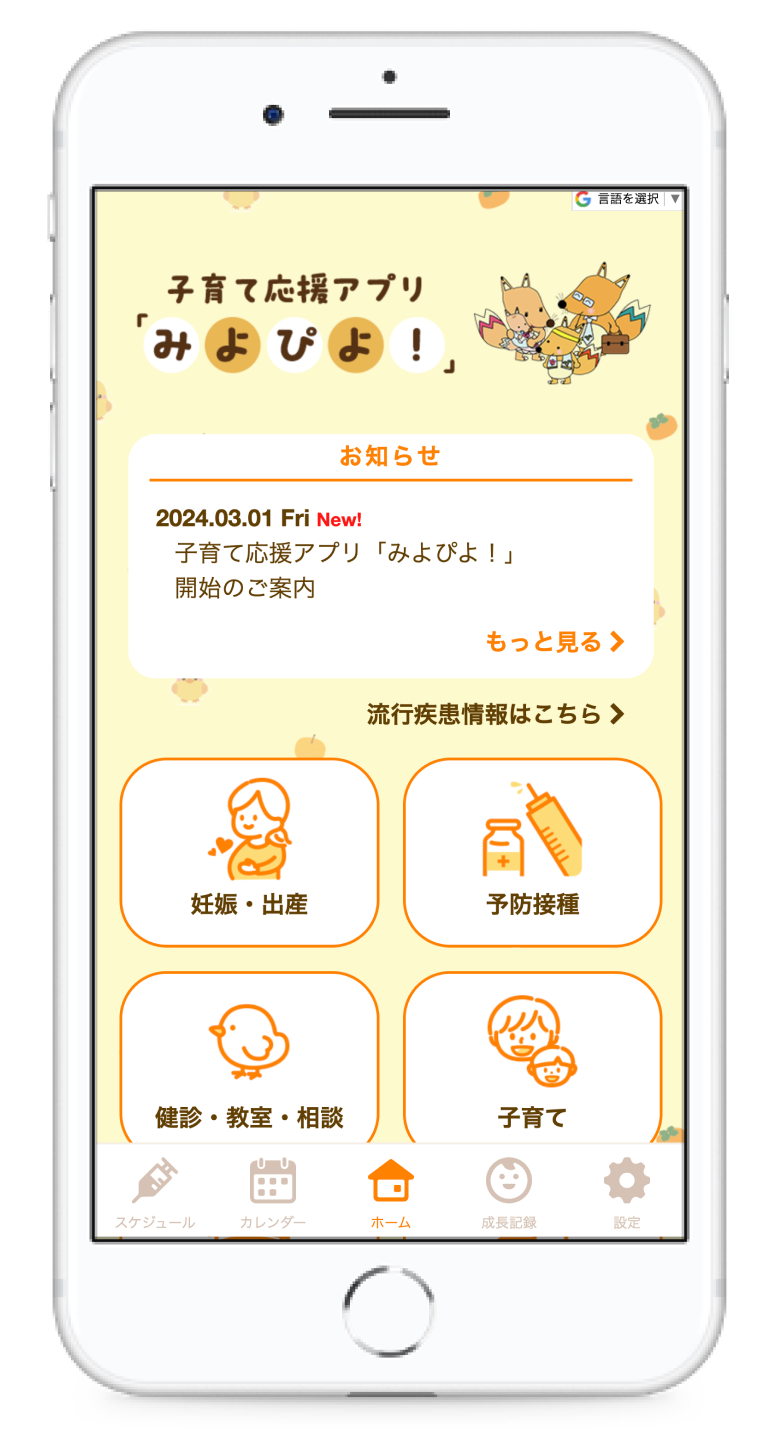
Task: Open the 健診・教室・相談 card
Action: tap(249, 1060)
